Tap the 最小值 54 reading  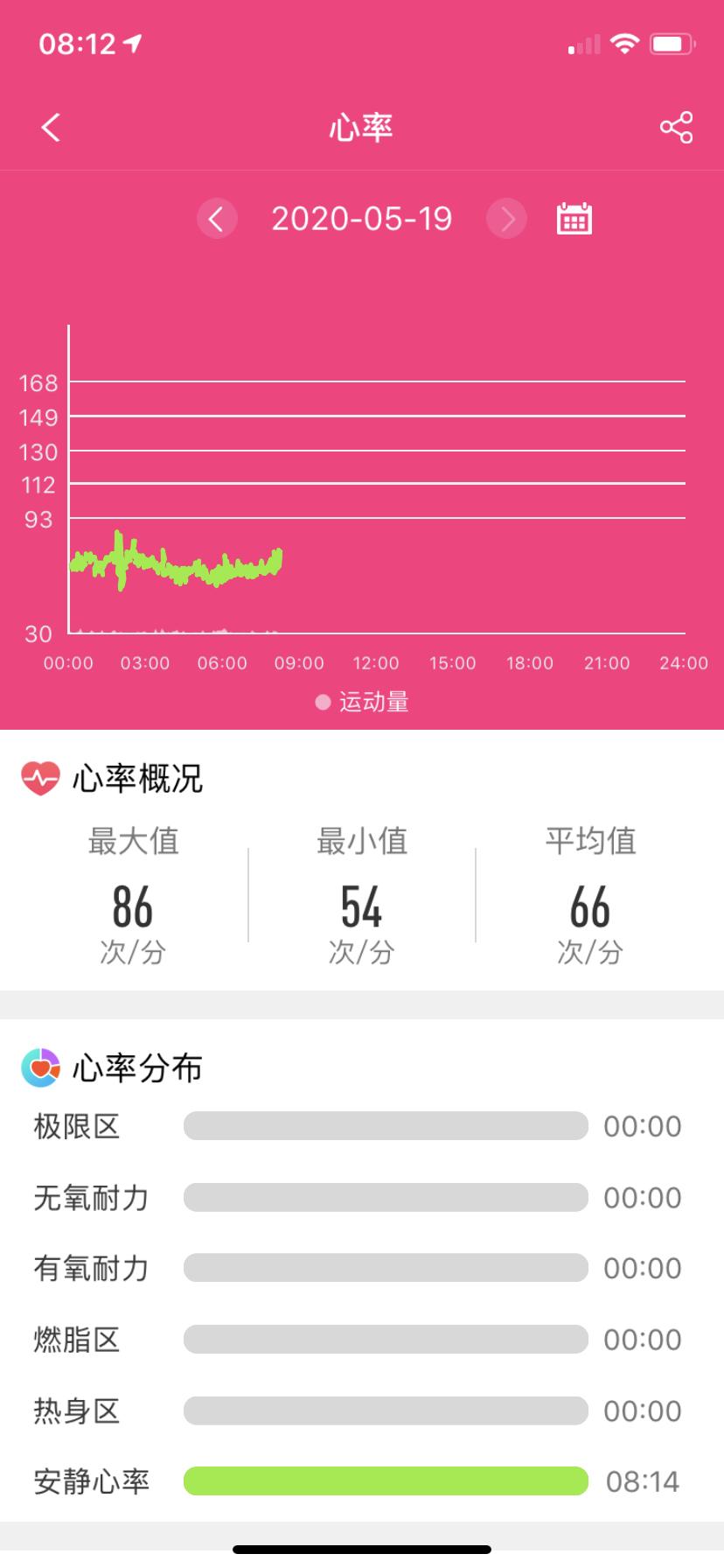[x=362, y=908]
